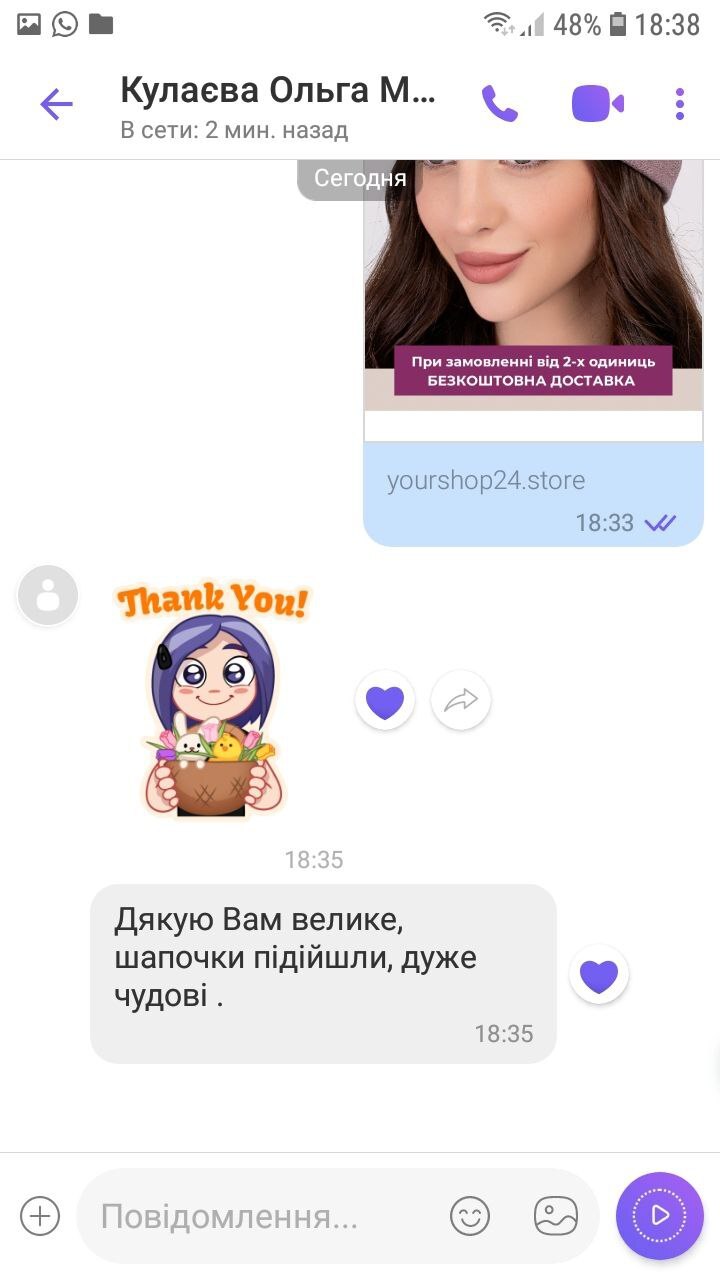Open the emoji and sticker picker
Viewport: 720px width, 1280px height.
[x=470, y=1216]
